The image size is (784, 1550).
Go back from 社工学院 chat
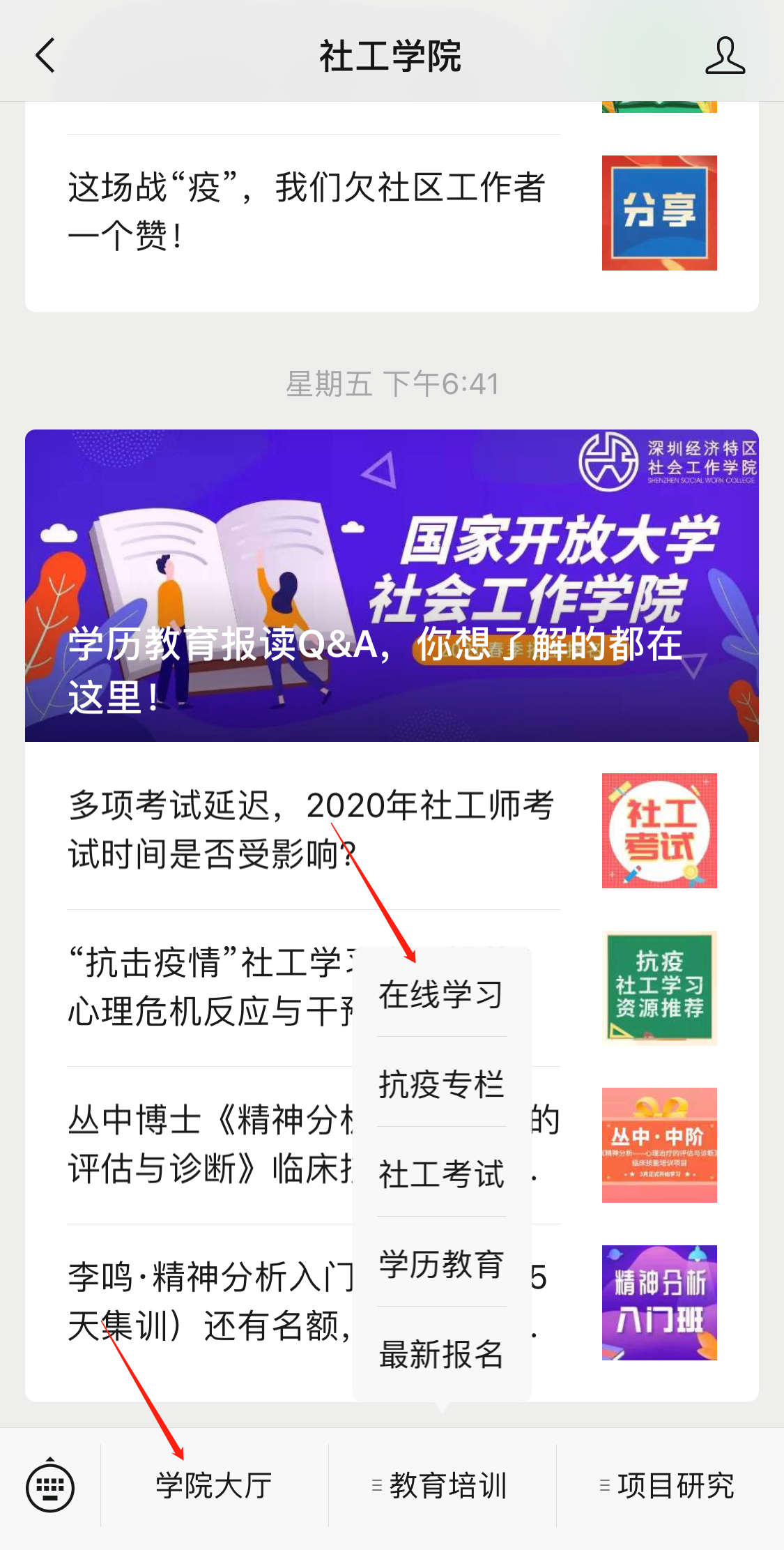point(45,56)
